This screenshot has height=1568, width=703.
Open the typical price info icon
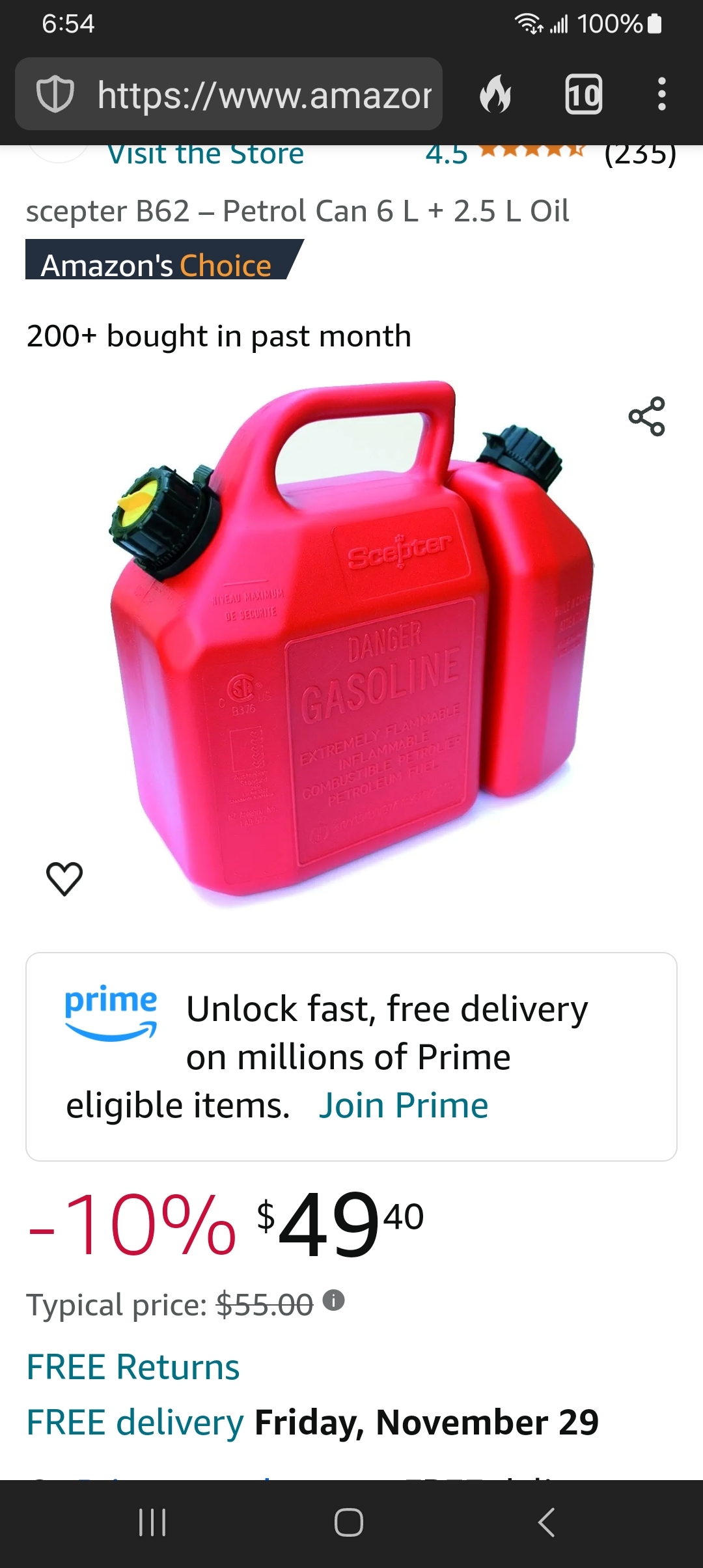click(334, 1300)
